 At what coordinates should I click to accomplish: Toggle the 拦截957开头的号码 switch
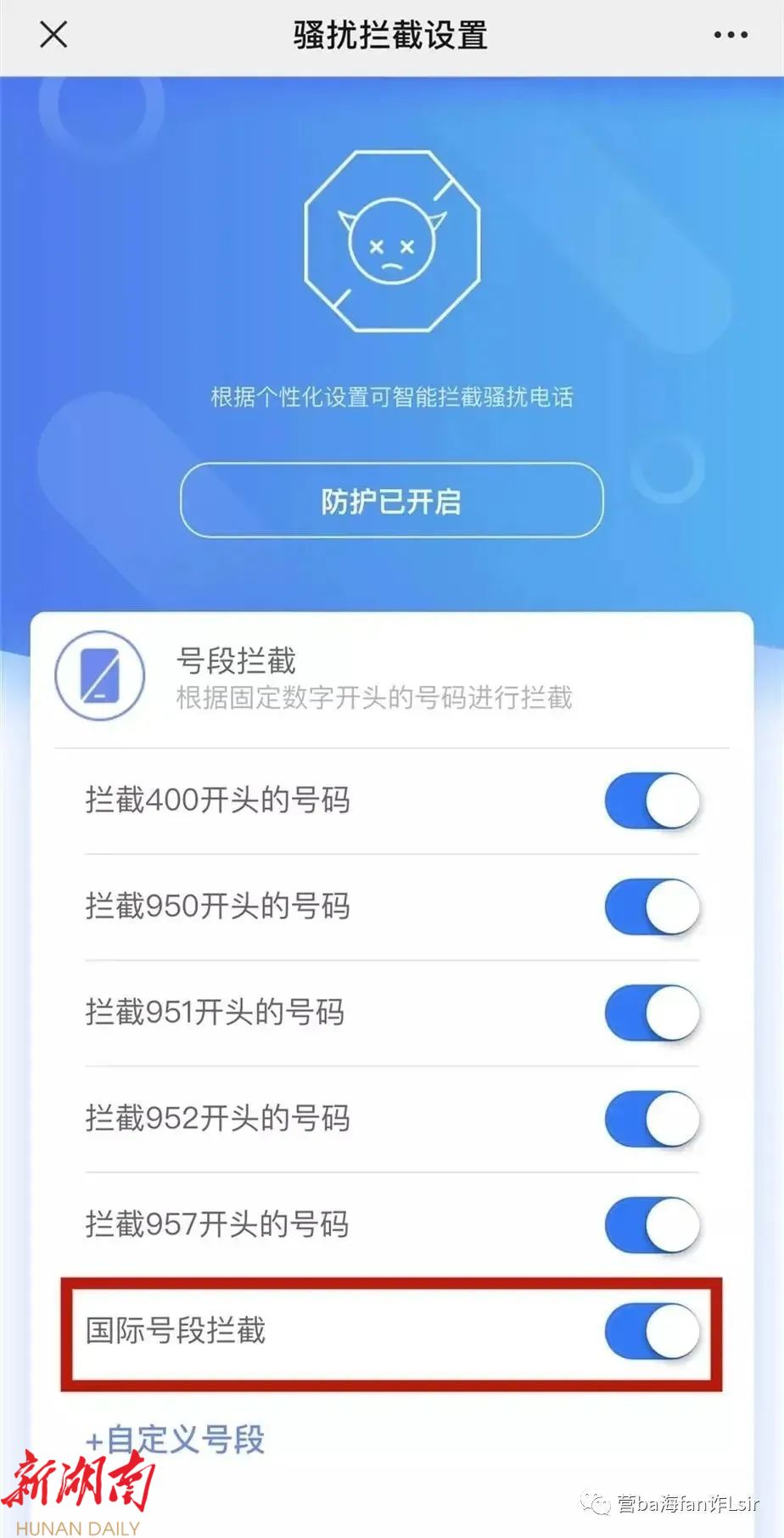[652, 1225]
